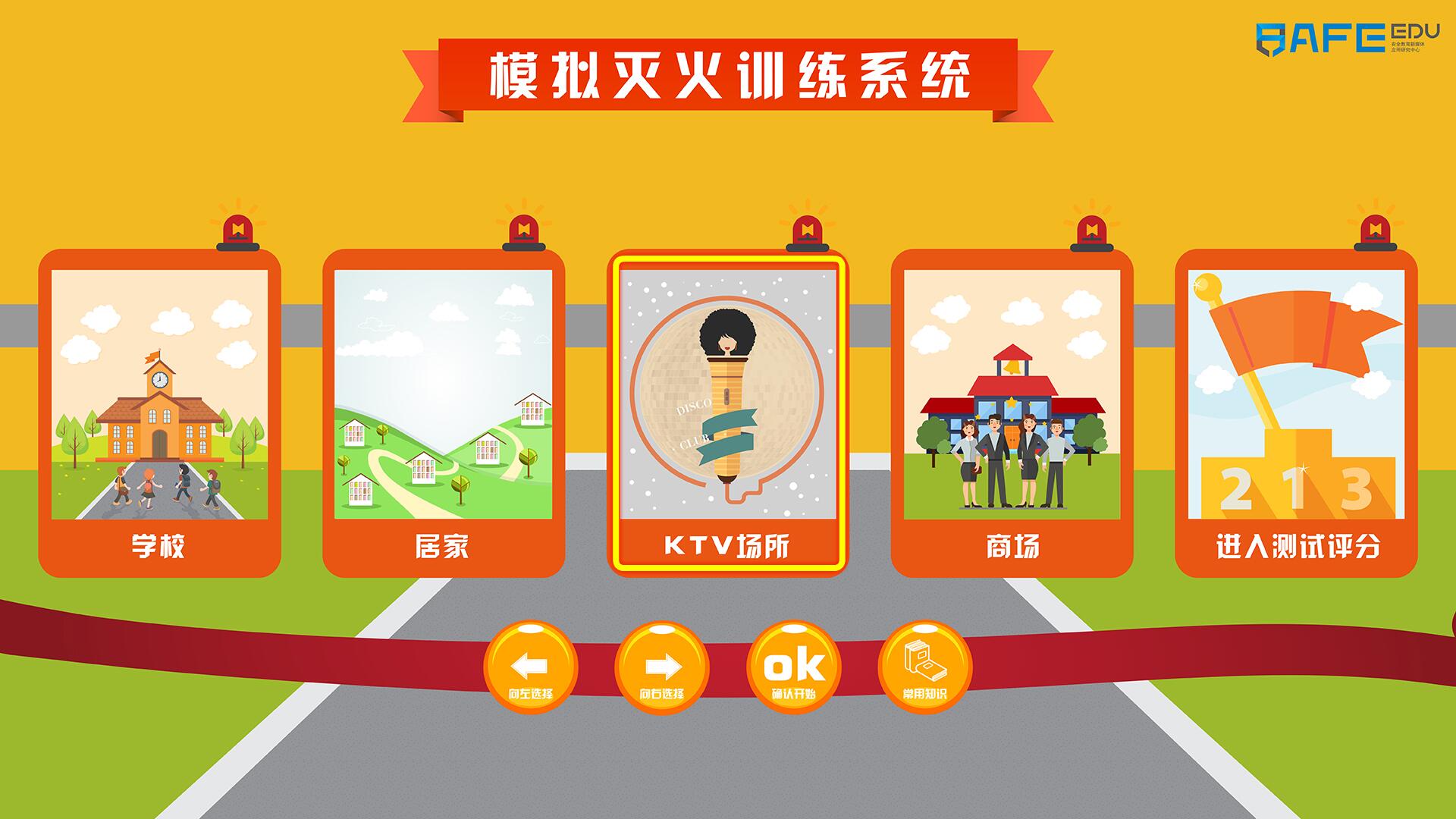Tap the 向右选择 right arrow button
Viewport: 1456px width, 819px height.
[x=662, y=668]
